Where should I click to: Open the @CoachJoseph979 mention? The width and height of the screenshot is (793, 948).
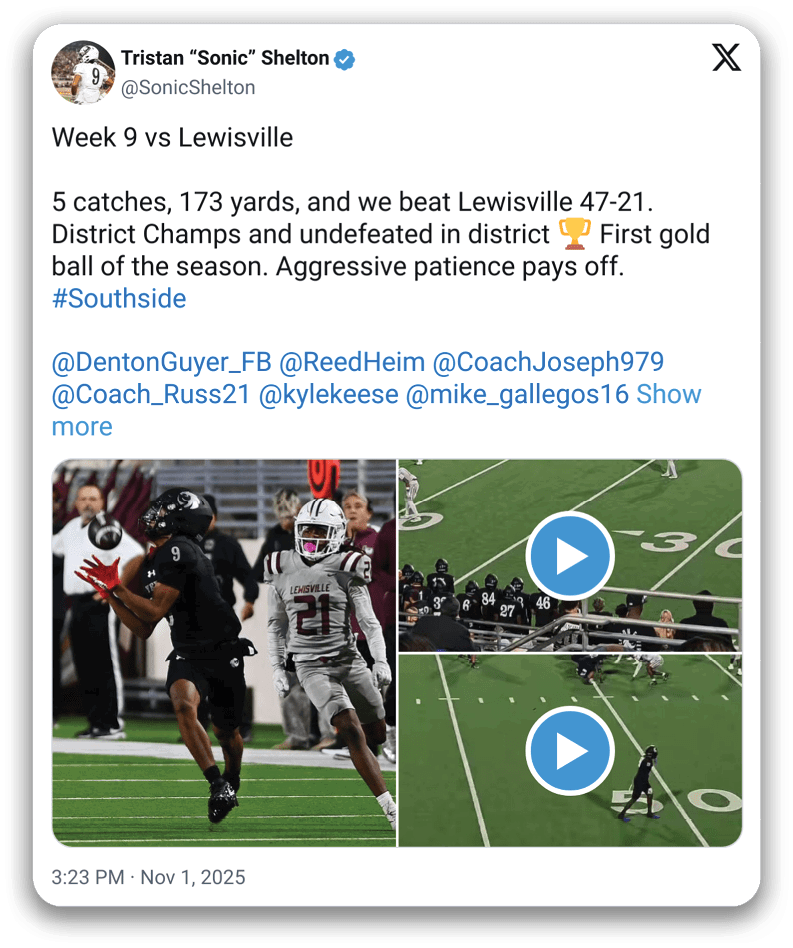[545, 362]
